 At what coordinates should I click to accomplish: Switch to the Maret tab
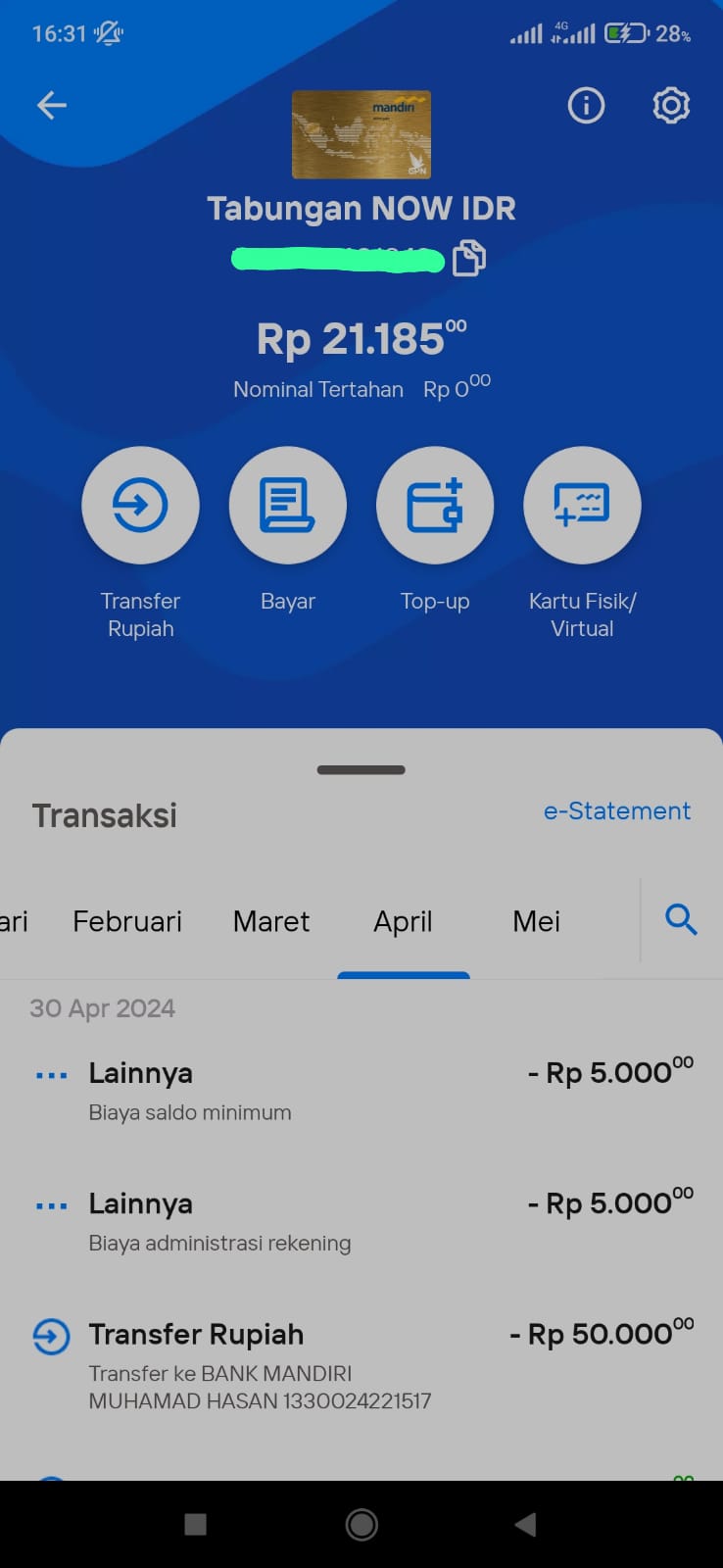(x=271, y=921)
